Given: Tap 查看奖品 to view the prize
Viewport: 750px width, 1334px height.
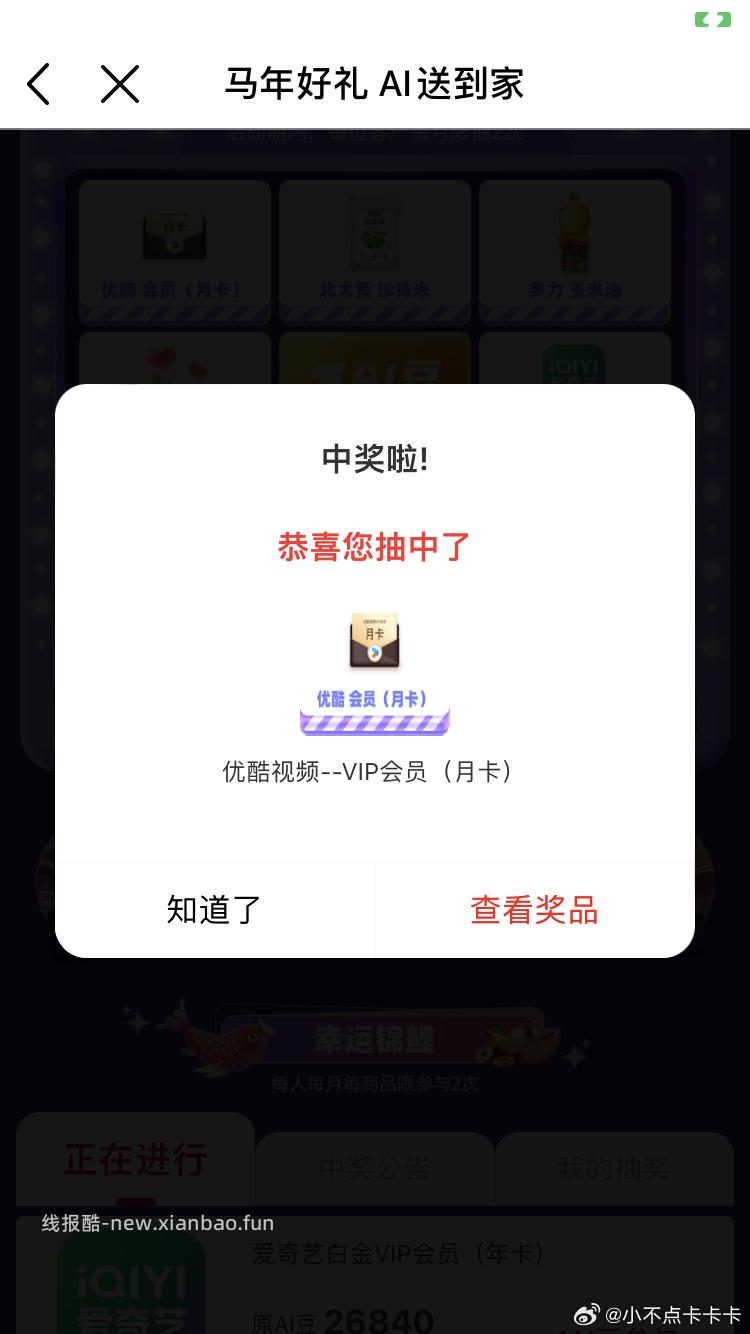Looking at the screenshot, I should (534, 910).
